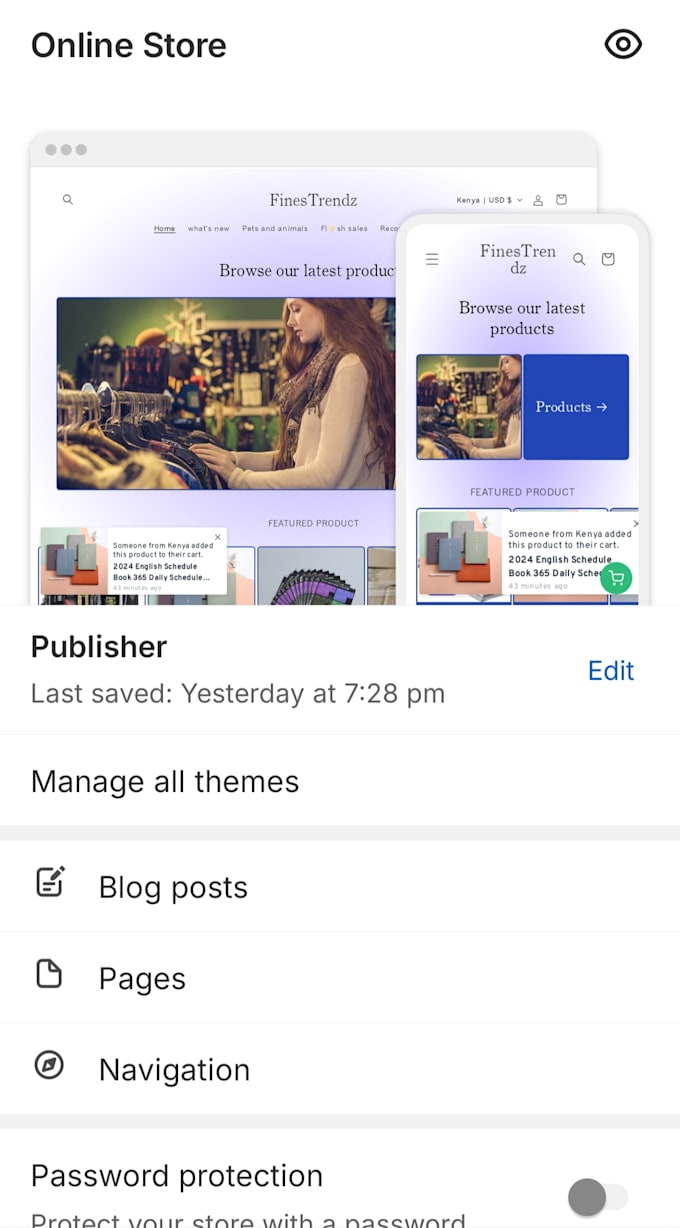Open Manage all themes

pos(165,781)
